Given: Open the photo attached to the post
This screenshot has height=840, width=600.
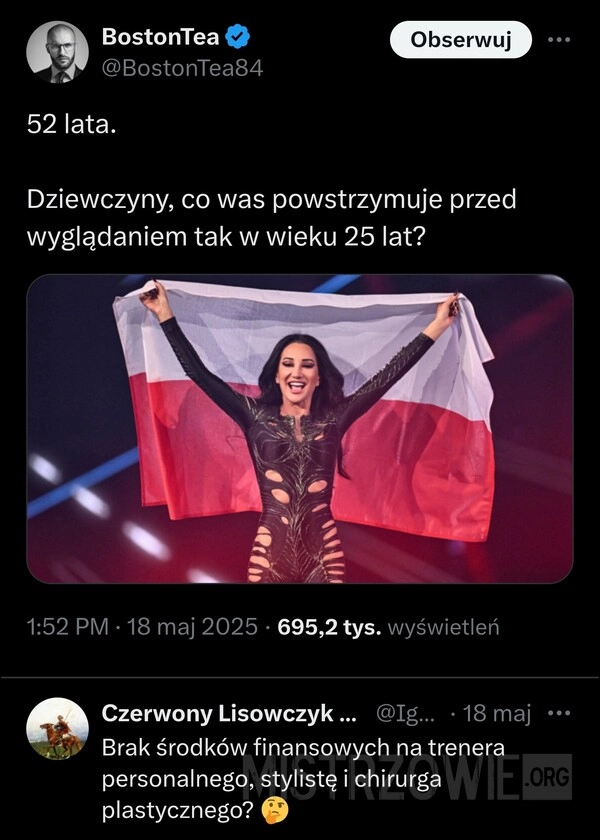Looking at the screenshot, I should (x=300, y=428).
